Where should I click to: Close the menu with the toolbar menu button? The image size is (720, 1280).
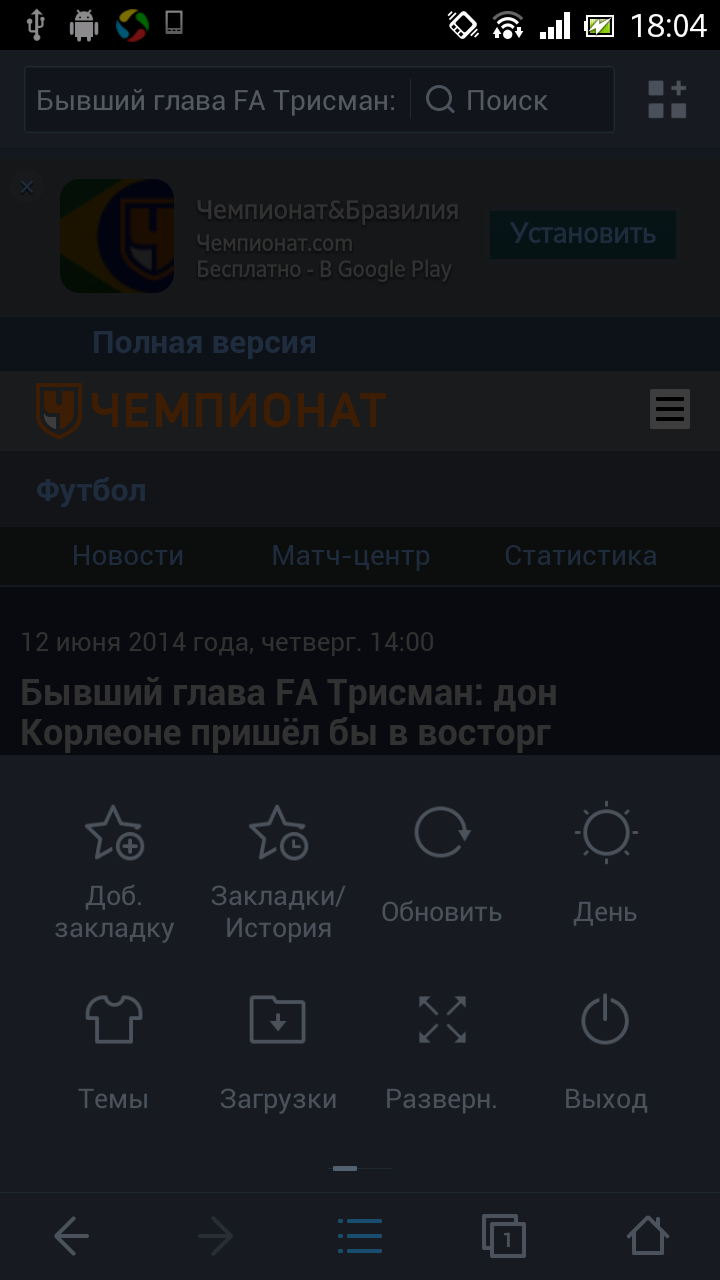(x=360, y=1237)
